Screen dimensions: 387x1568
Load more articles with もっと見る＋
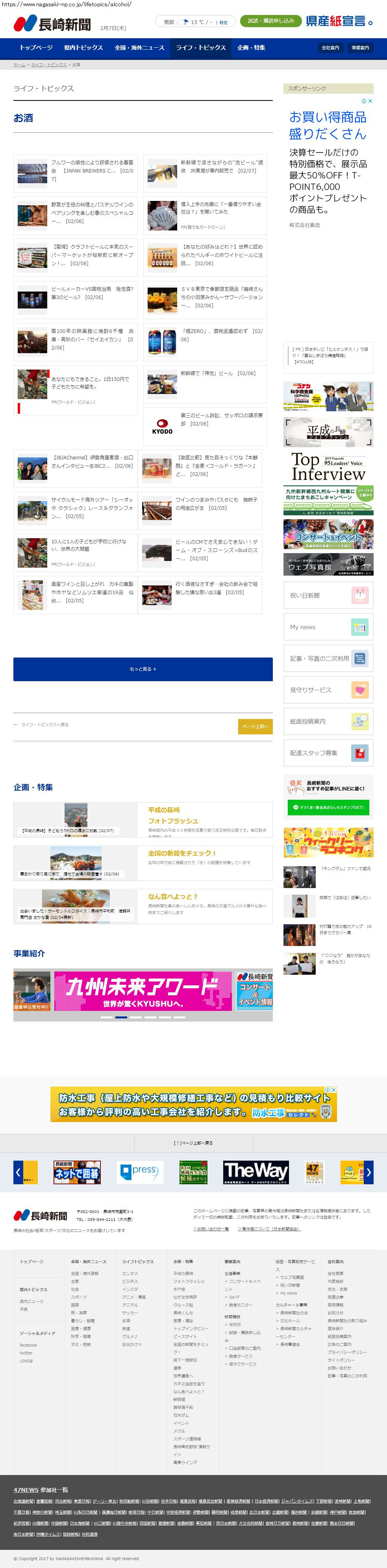143,669
